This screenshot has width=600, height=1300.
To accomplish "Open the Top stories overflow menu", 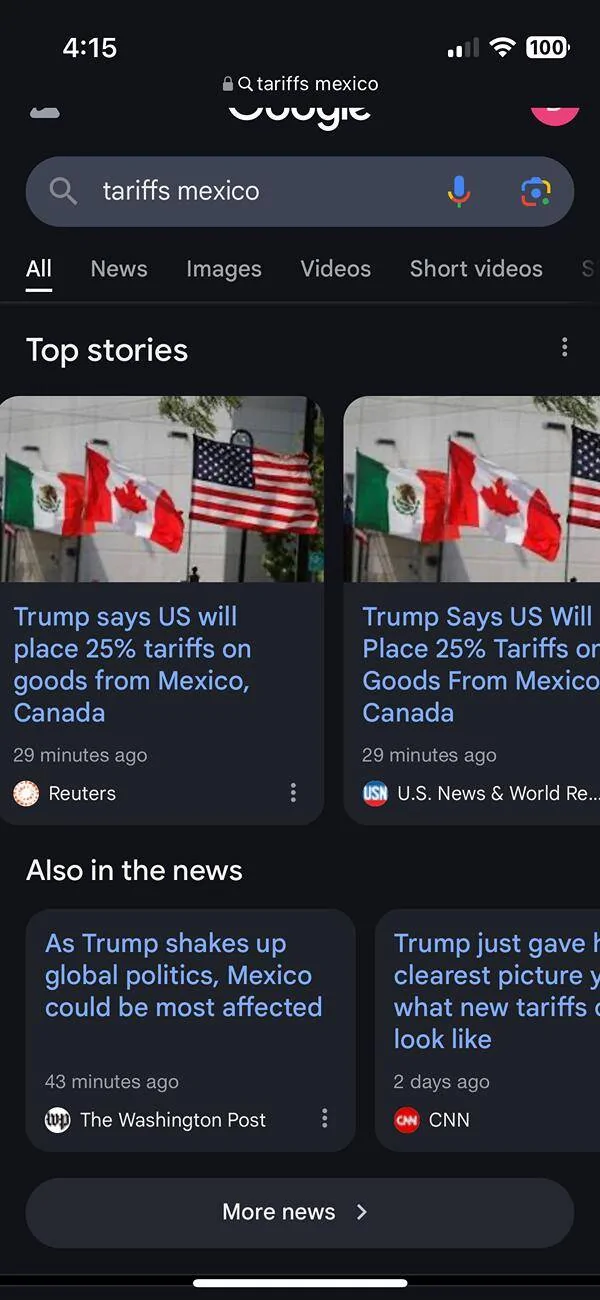I will click(x=565, y=347).
